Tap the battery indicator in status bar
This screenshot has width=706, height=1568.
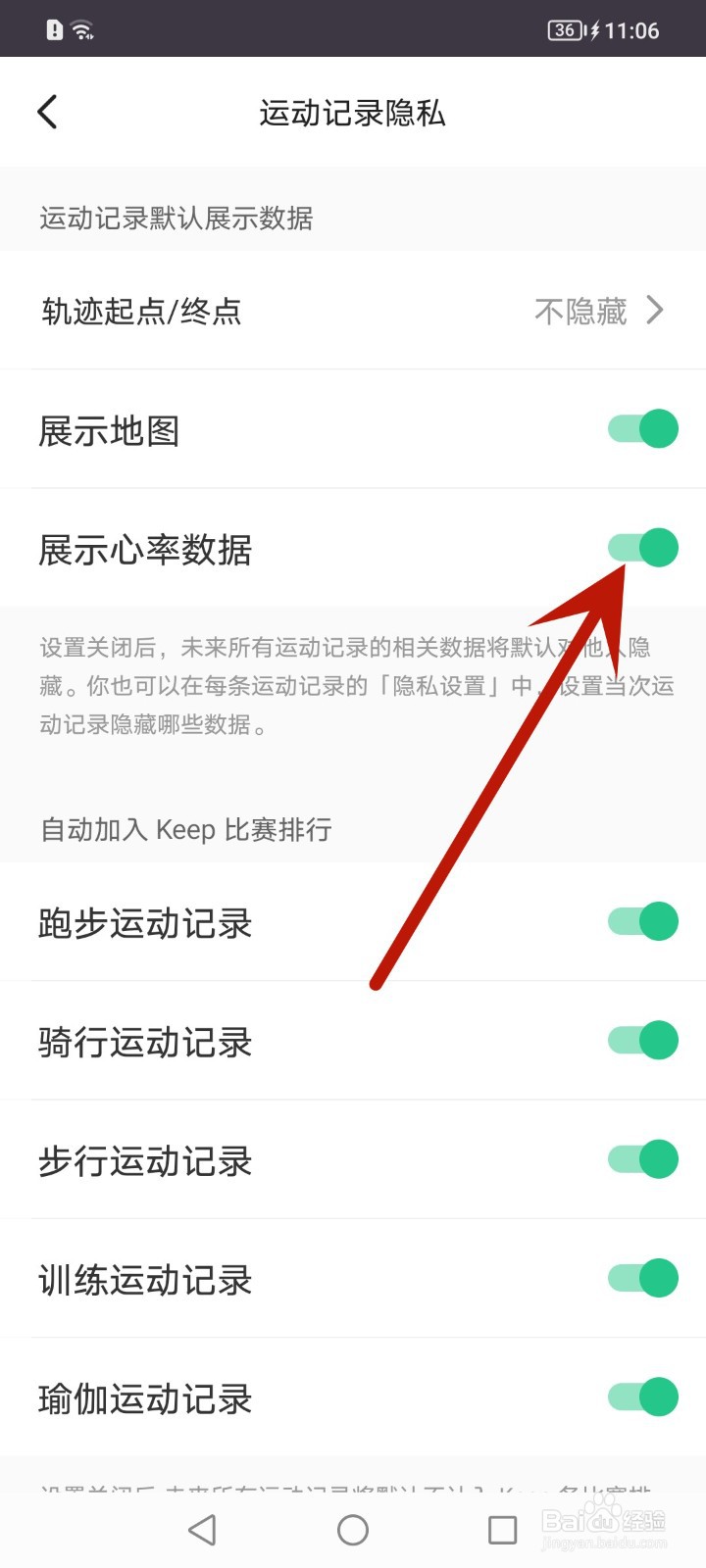[564, 28]
